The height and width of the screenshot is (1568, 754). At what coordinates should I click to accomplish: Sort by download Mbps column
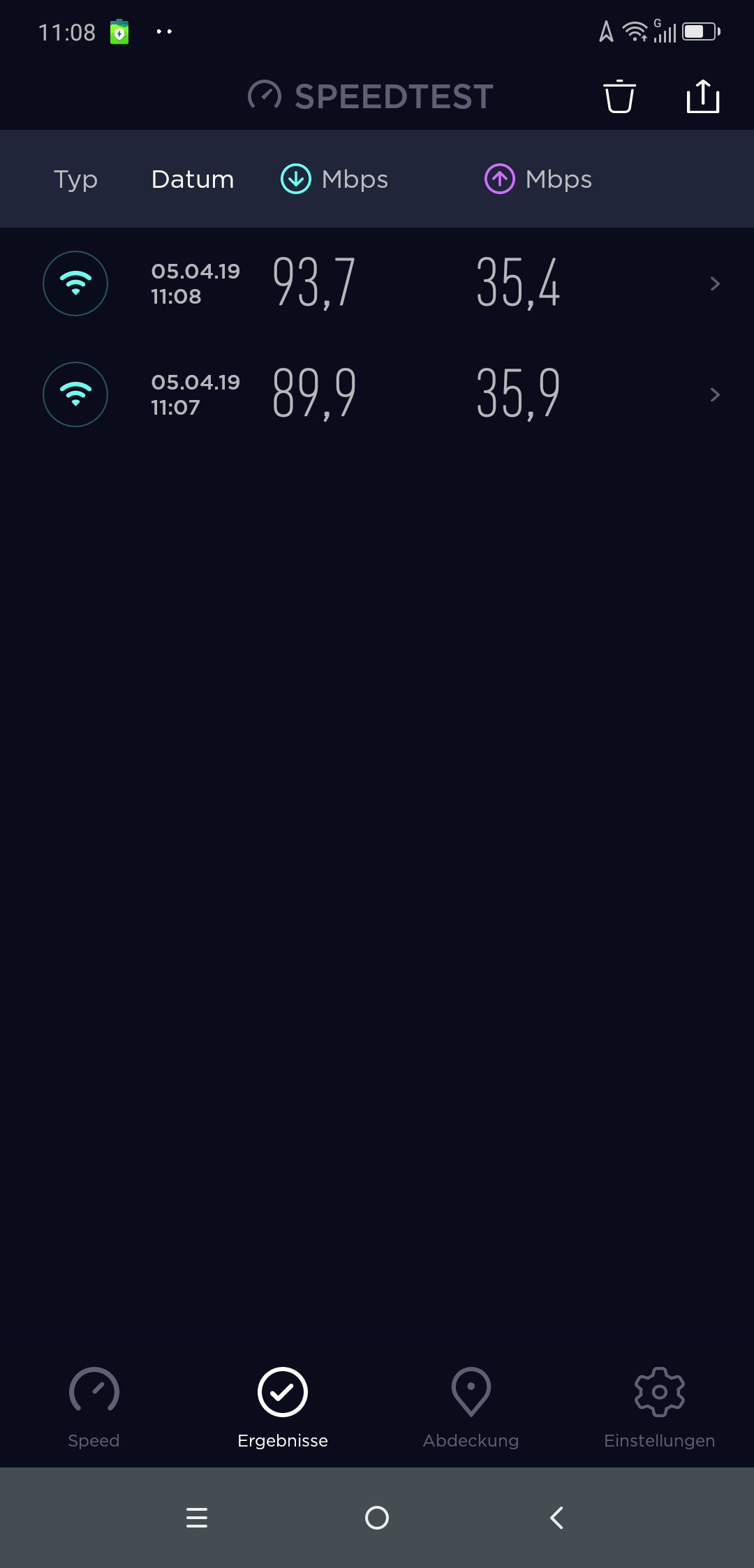[334, 179]
